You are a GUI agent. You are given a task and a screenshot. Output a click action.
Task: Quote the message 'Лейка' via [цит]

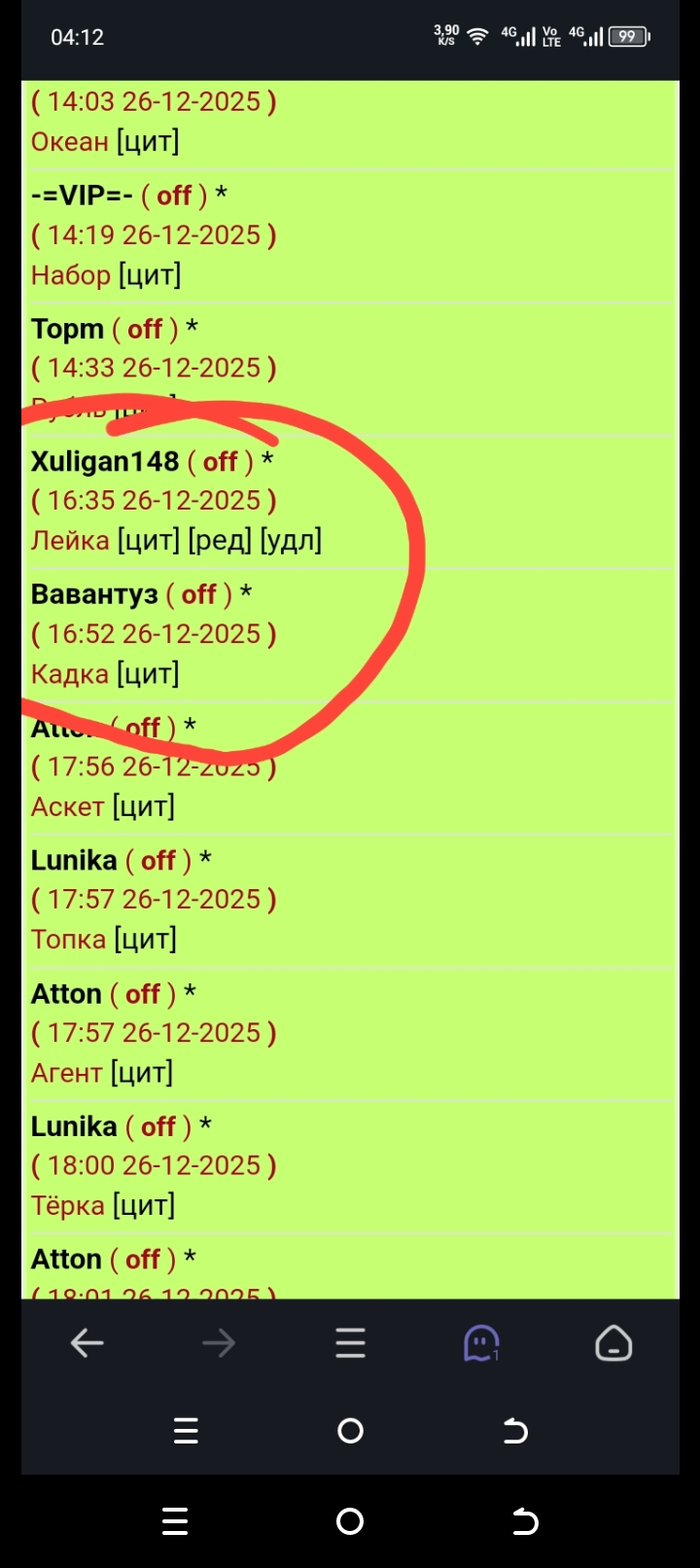pos(149,541)
